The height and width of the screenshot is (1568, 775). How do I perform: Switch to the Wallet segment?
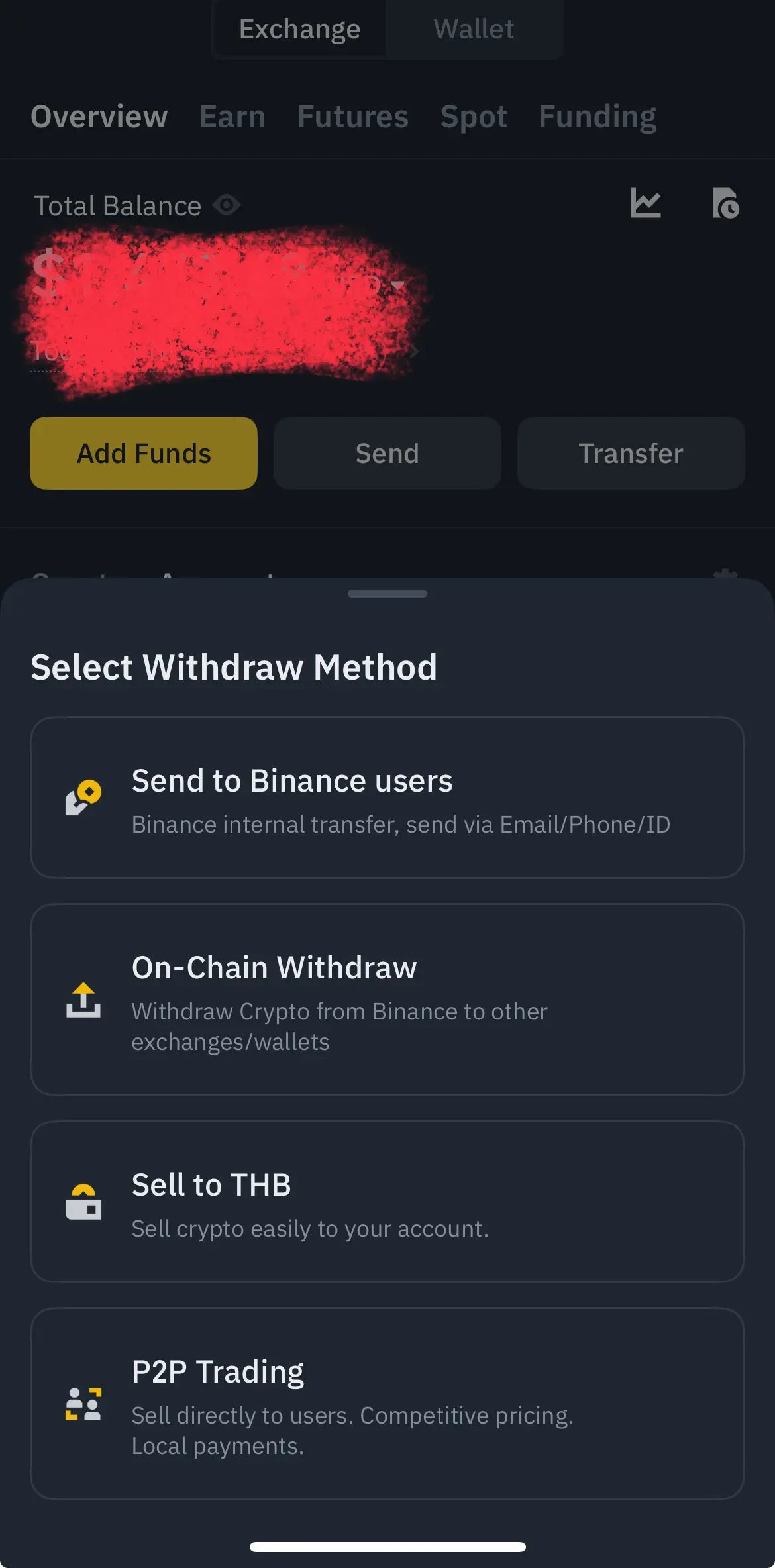[x=474, y=29]
